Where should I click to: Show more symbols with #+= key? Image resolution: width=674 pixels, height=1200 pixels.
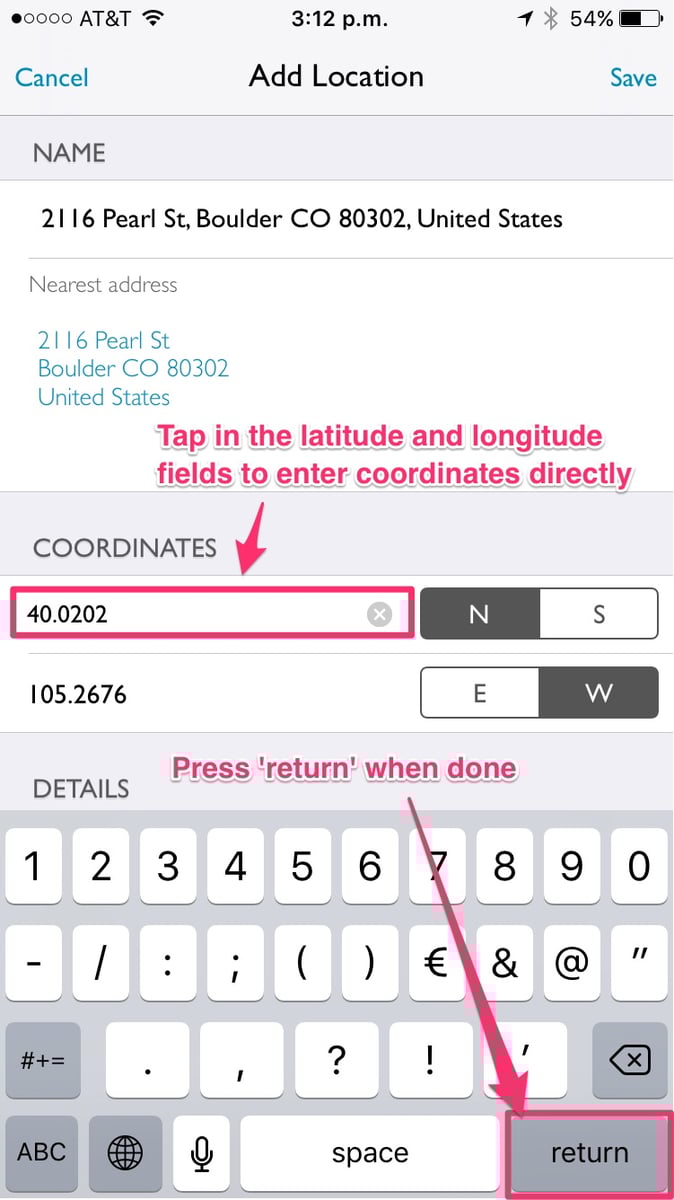click(42, 1059)
